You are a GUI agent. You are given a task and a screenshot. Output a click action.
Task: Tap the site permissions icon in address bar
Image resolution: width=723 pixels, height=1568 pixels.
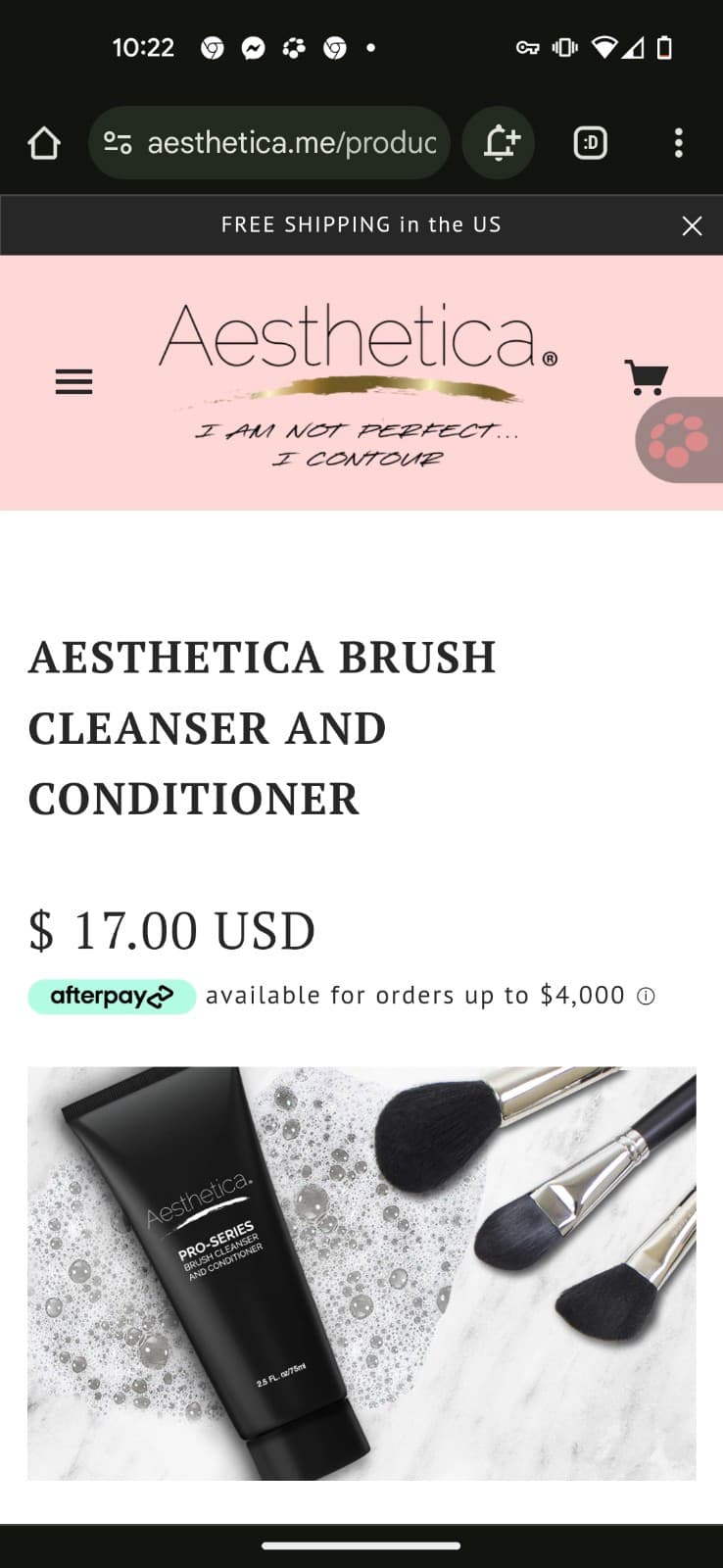(x=117, y=142)
